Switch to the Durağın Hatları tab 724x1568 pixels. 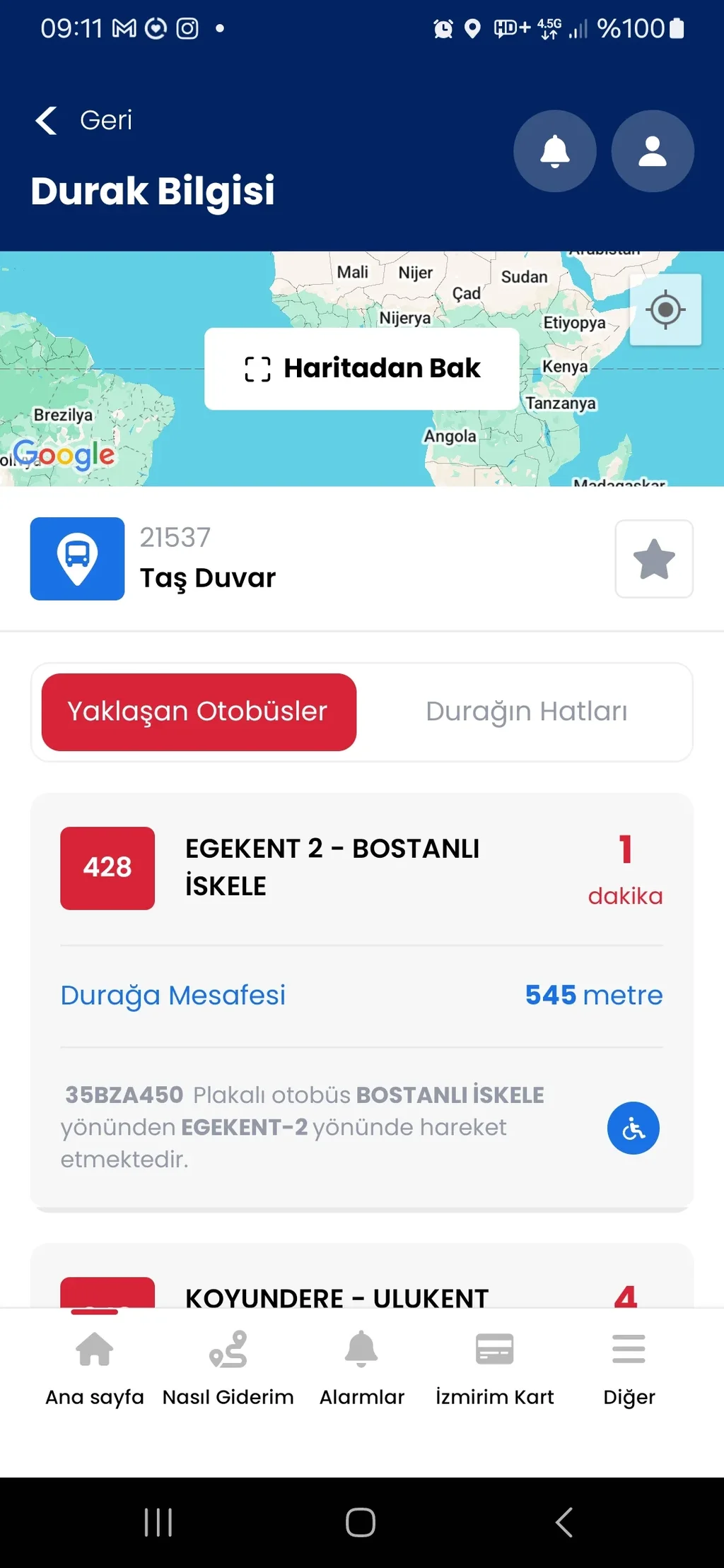[526, 712]
